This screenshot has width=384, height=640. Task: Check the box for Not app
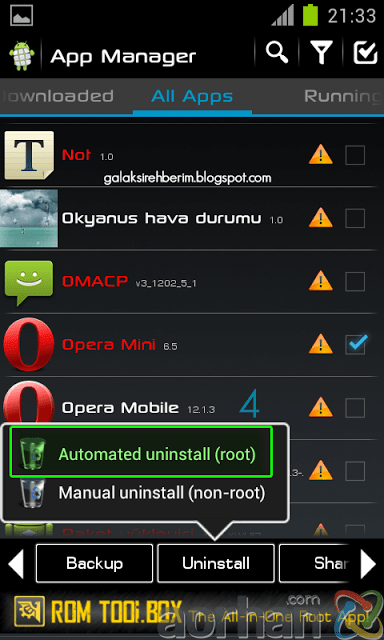pyautogui.click(x=355, y=155)
